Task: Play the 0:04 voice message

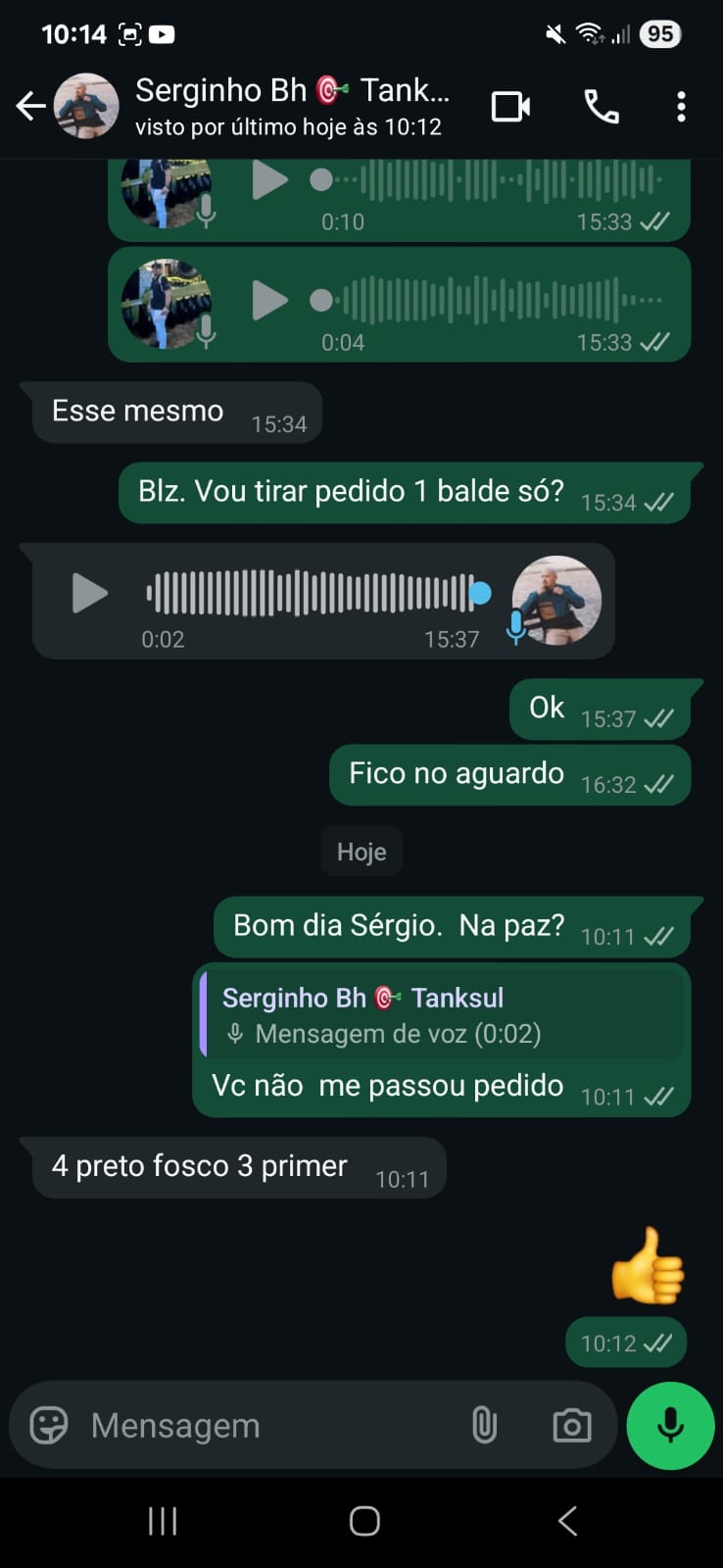Action: 269,301
